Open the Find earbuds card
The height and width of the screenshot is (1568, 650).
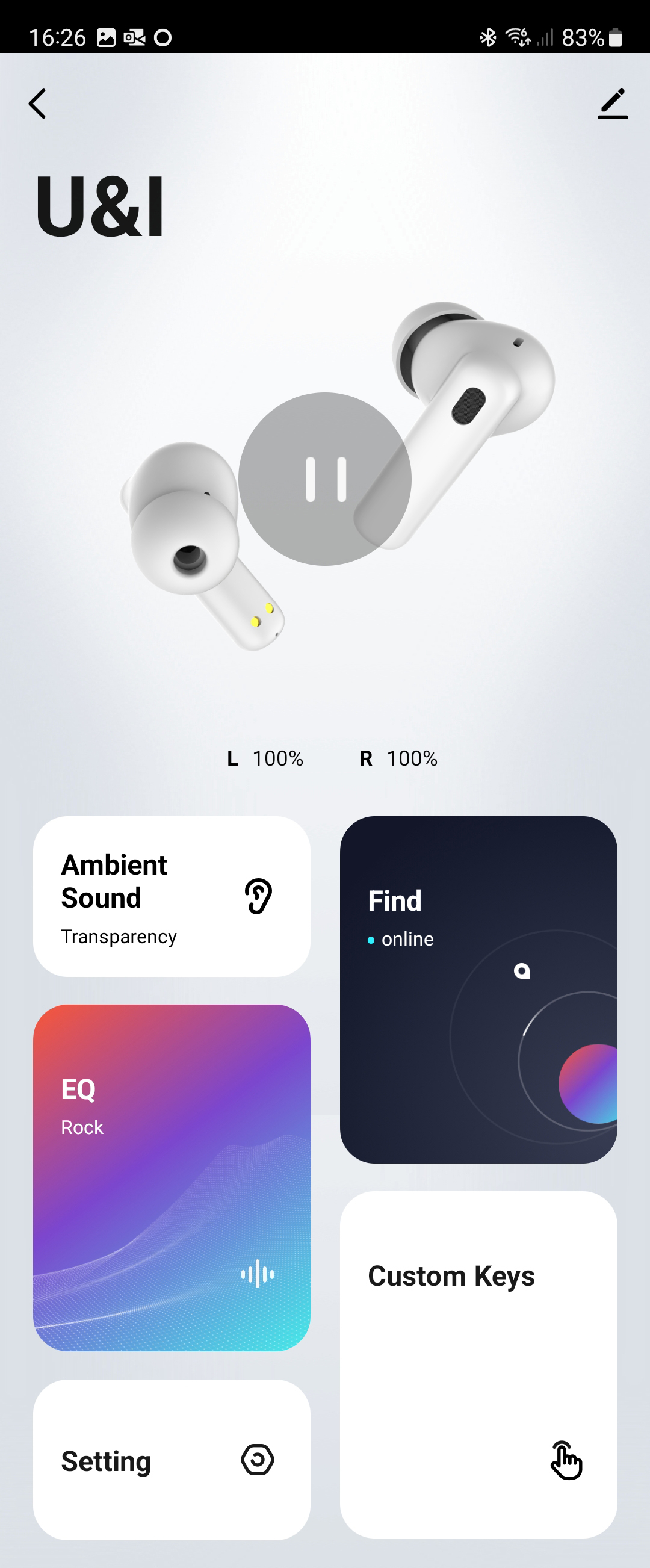[x=478, y=989]
